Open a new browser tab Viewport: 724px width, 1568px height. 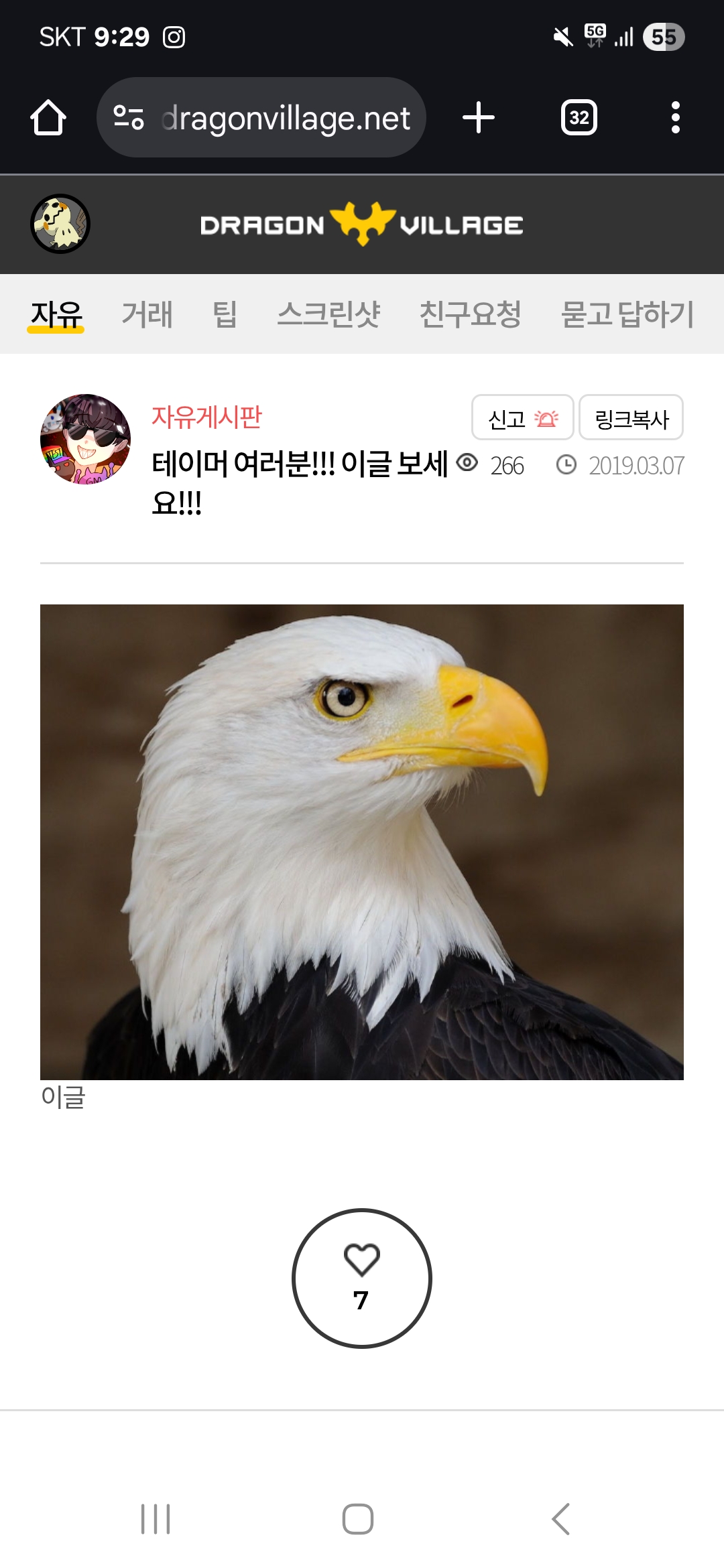479,118
